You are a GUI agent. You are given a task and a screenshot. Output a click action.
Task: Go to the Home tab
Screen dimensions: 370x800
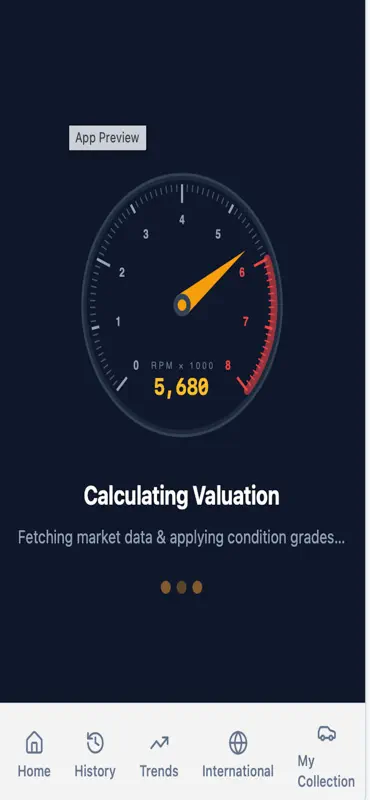coord(34,754)
